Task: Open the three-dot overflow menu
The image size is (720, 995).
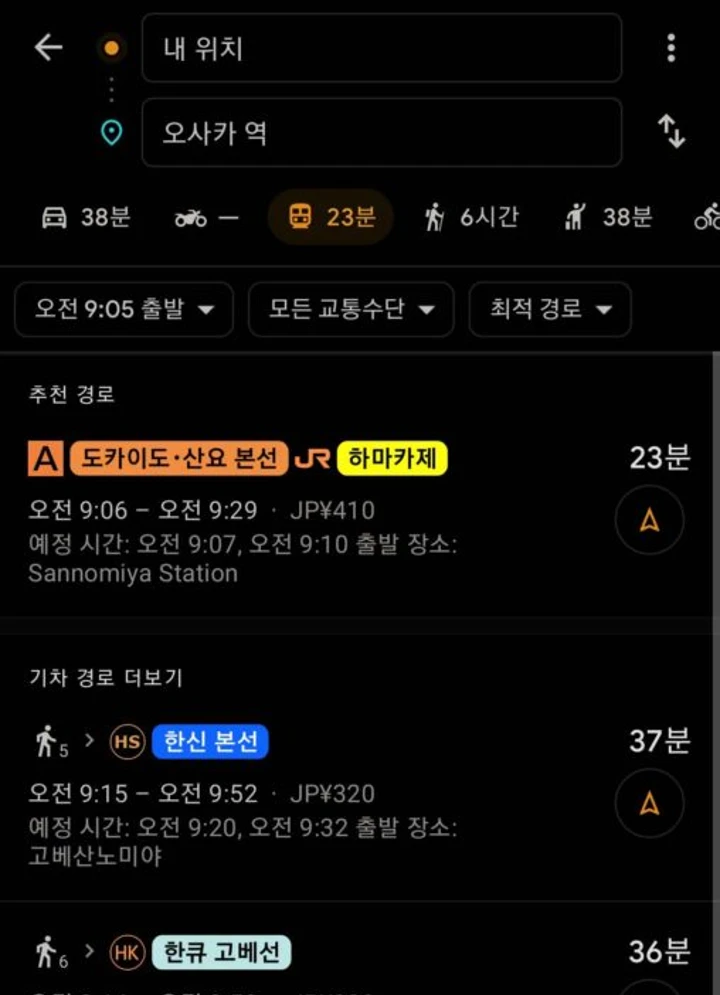Action: (x=670, y=48)
